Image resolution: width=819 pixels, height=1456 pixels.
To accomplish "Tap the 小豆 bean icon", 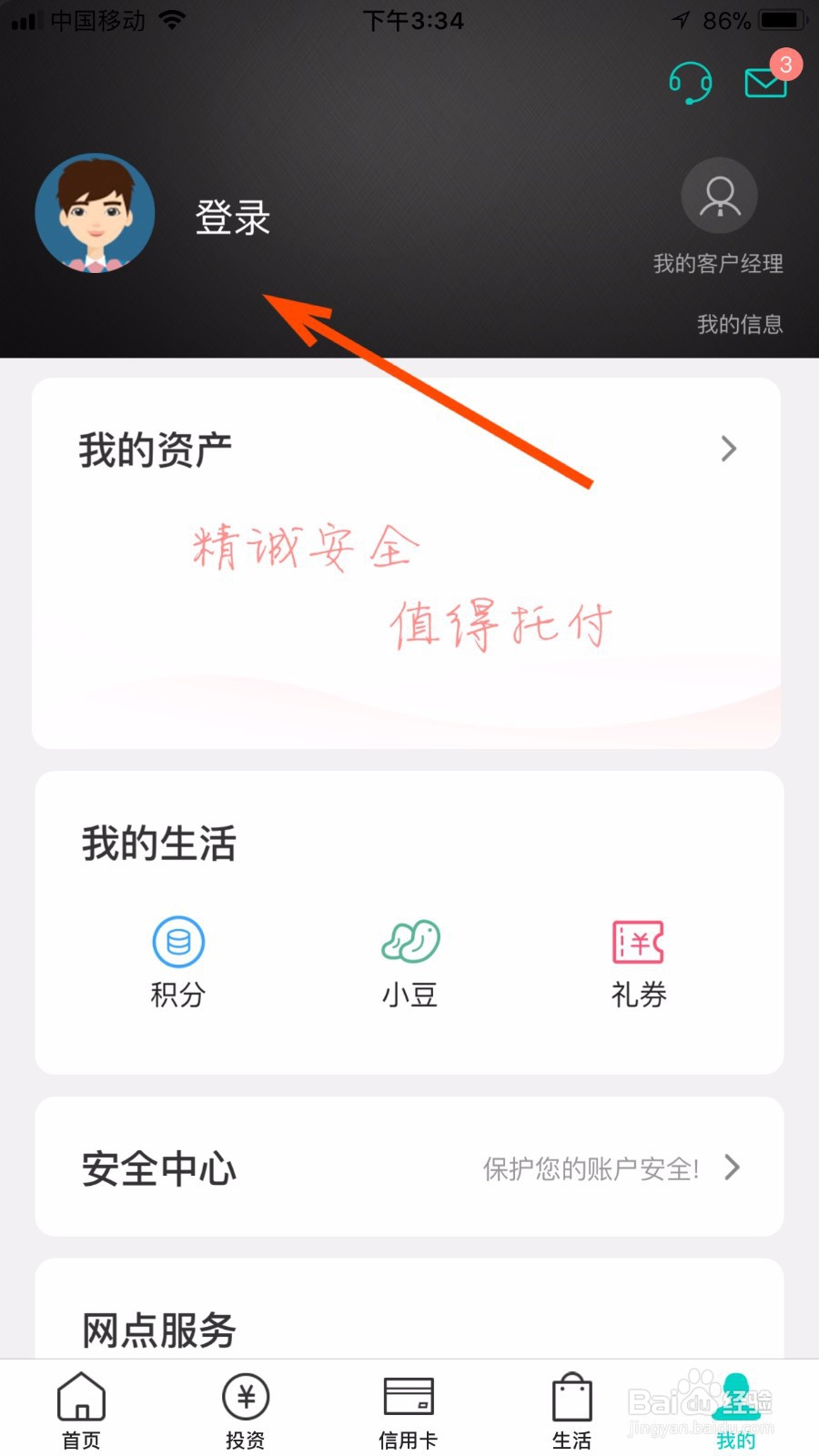I will point(409,943).
